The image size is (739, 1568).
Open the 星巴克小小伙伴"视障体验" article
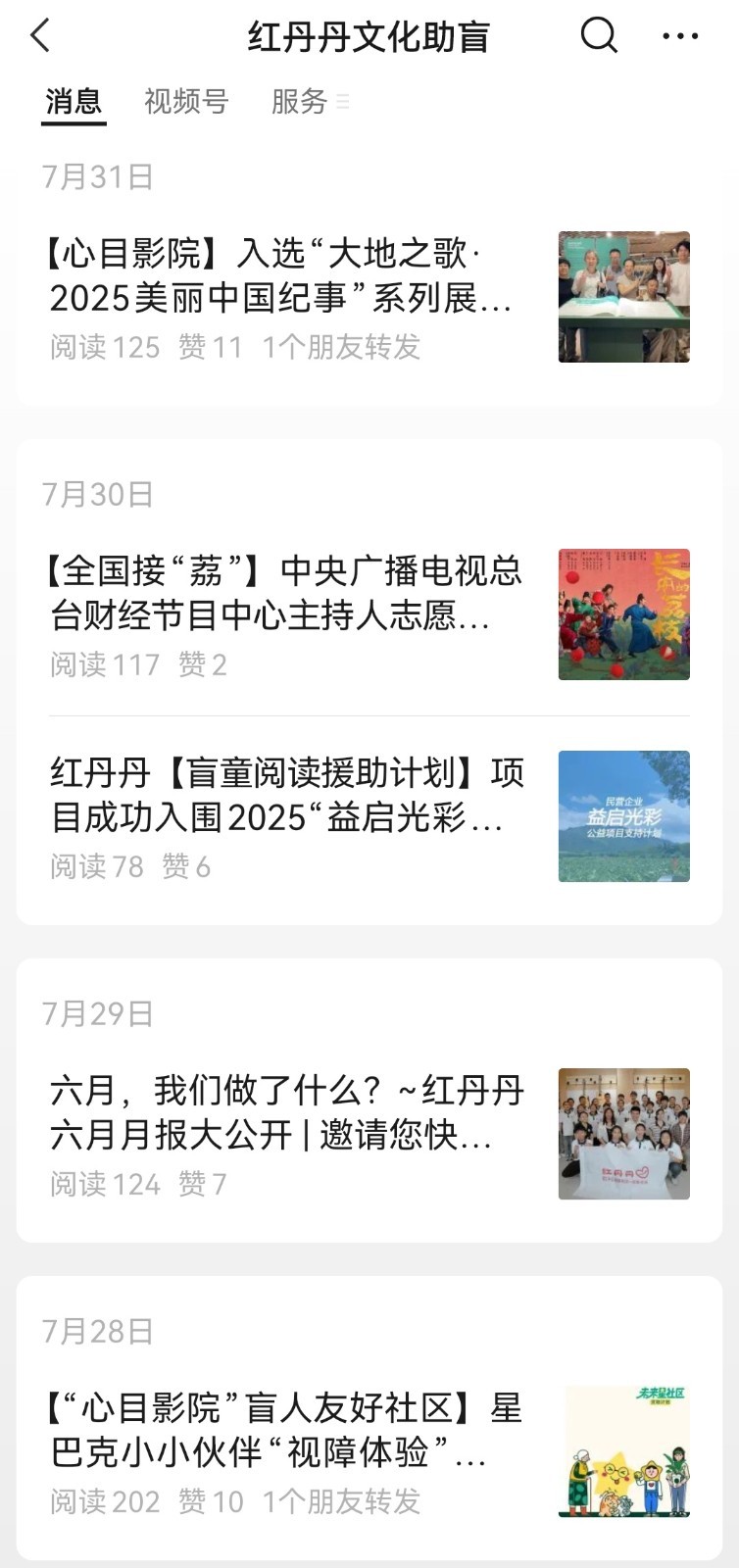[285, 1431]
